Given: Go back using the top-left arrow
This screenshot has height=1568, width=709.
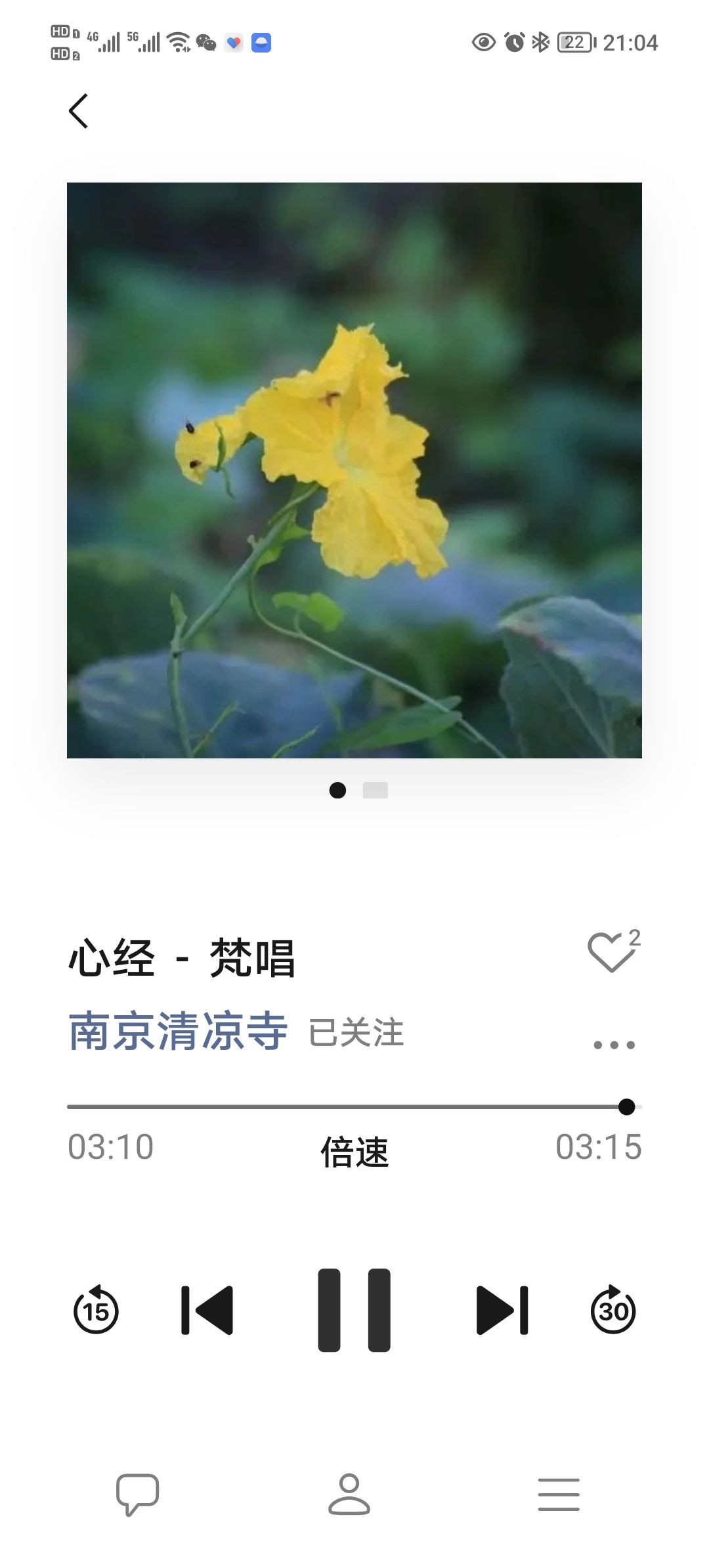Looking at the screenshot, I should pyautogui.click(x=78, y=110).
